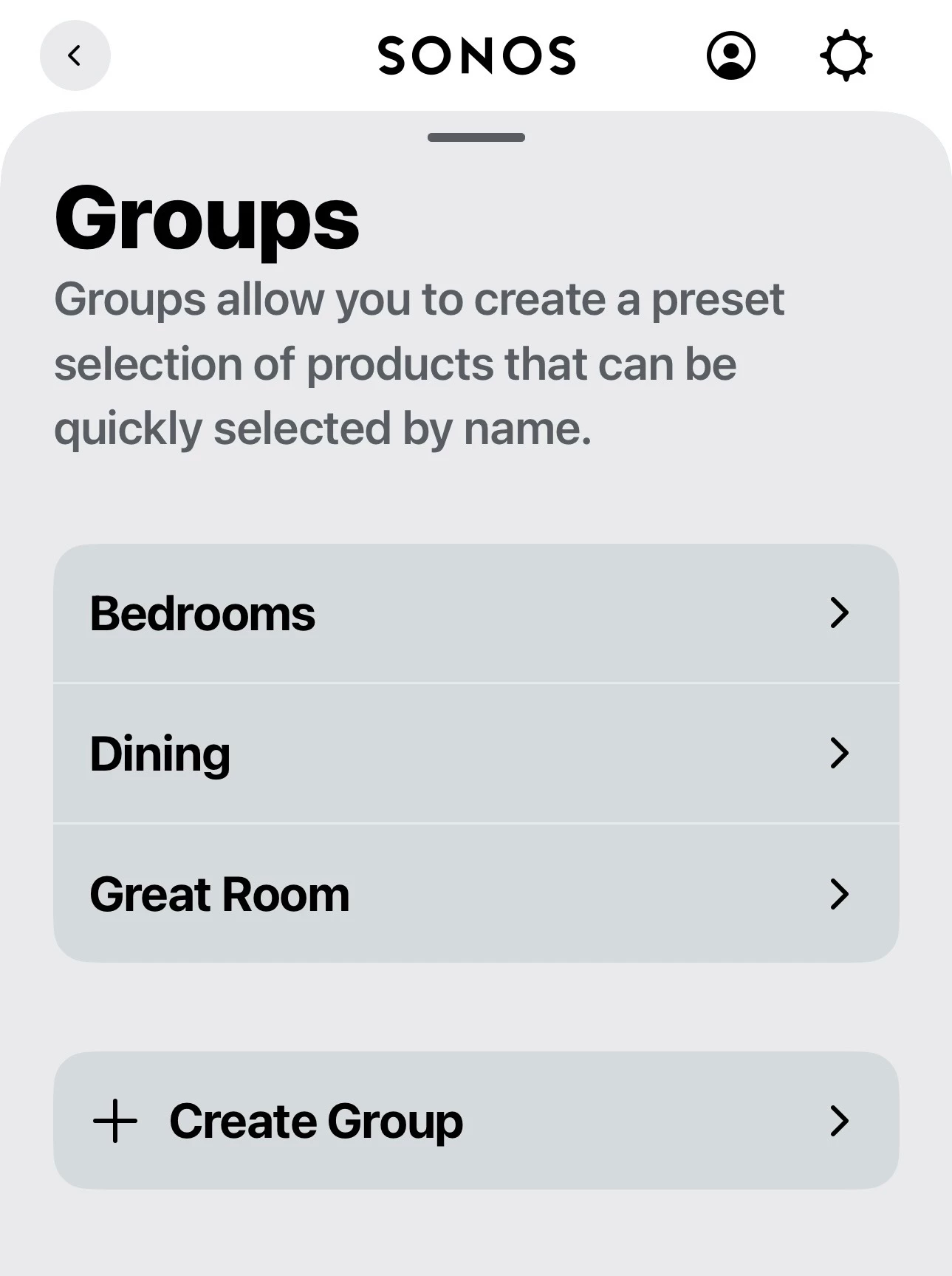952x1276 pixels.
Task: Open settings via the gear icon
Action: pos(846,55)
